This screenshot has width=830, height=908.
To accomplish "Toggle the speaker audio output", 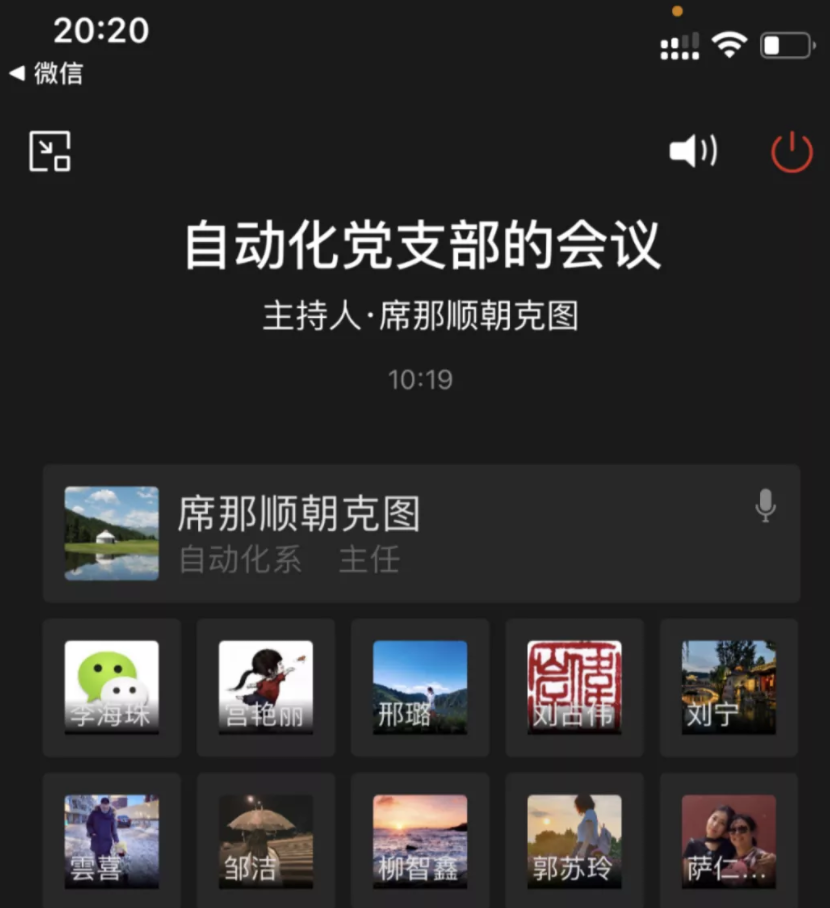I will (693, 151).
